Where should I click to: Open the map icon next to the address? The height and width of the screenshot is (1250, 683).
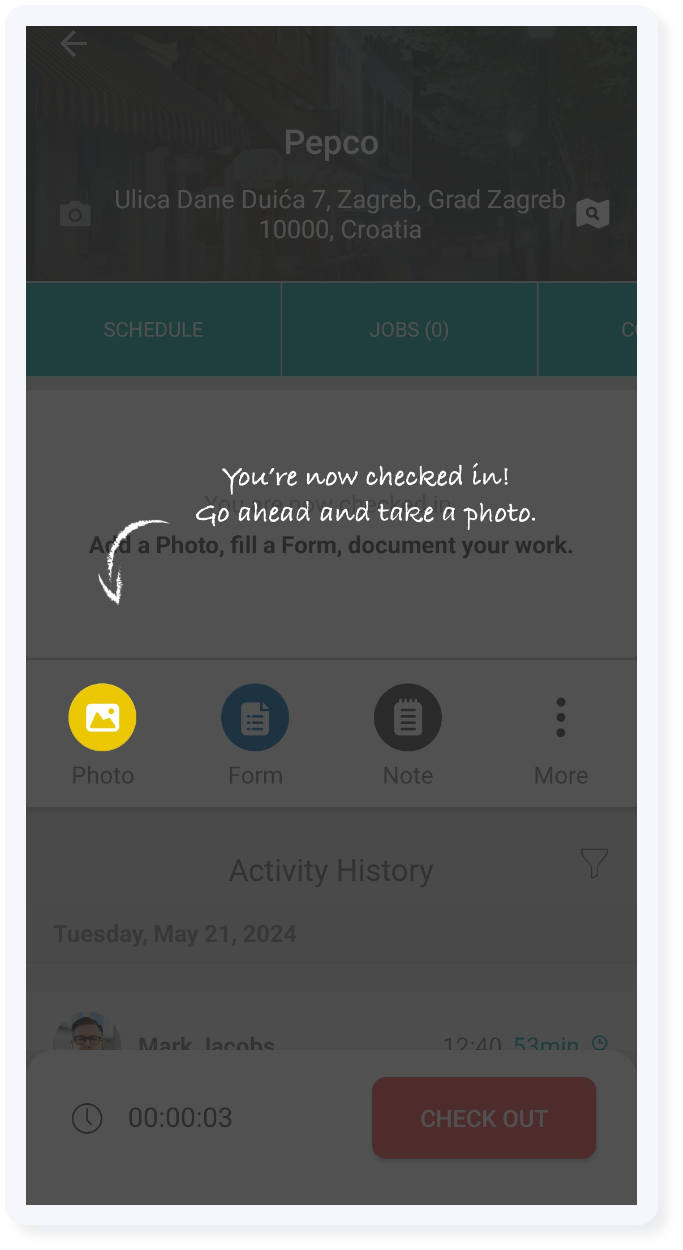[593, 213]
